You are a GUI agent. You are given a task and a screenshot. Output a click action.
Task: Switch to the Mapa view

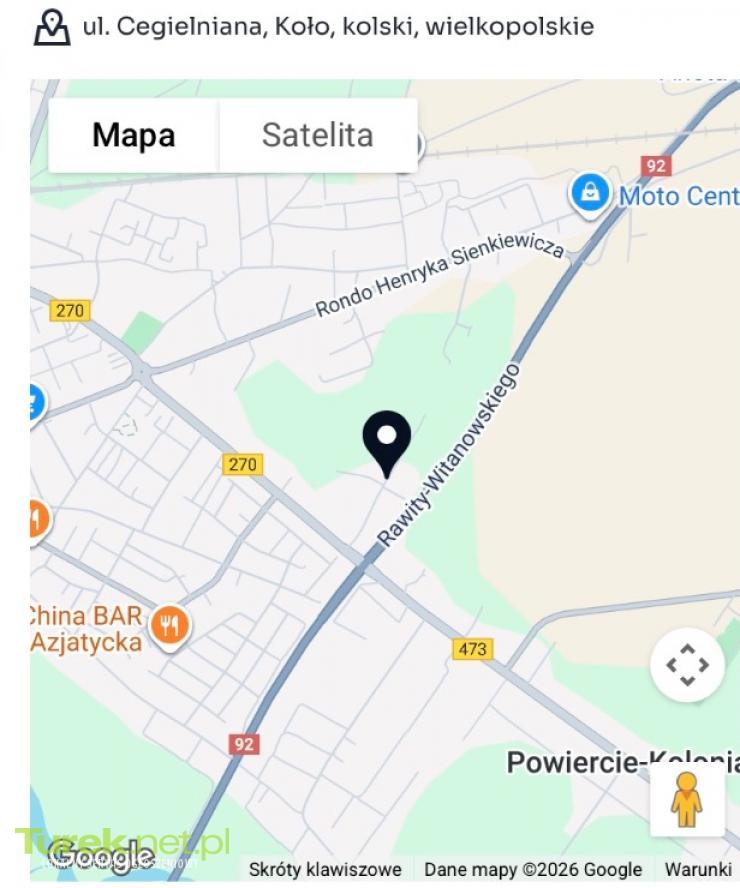(x=133, y=135)
